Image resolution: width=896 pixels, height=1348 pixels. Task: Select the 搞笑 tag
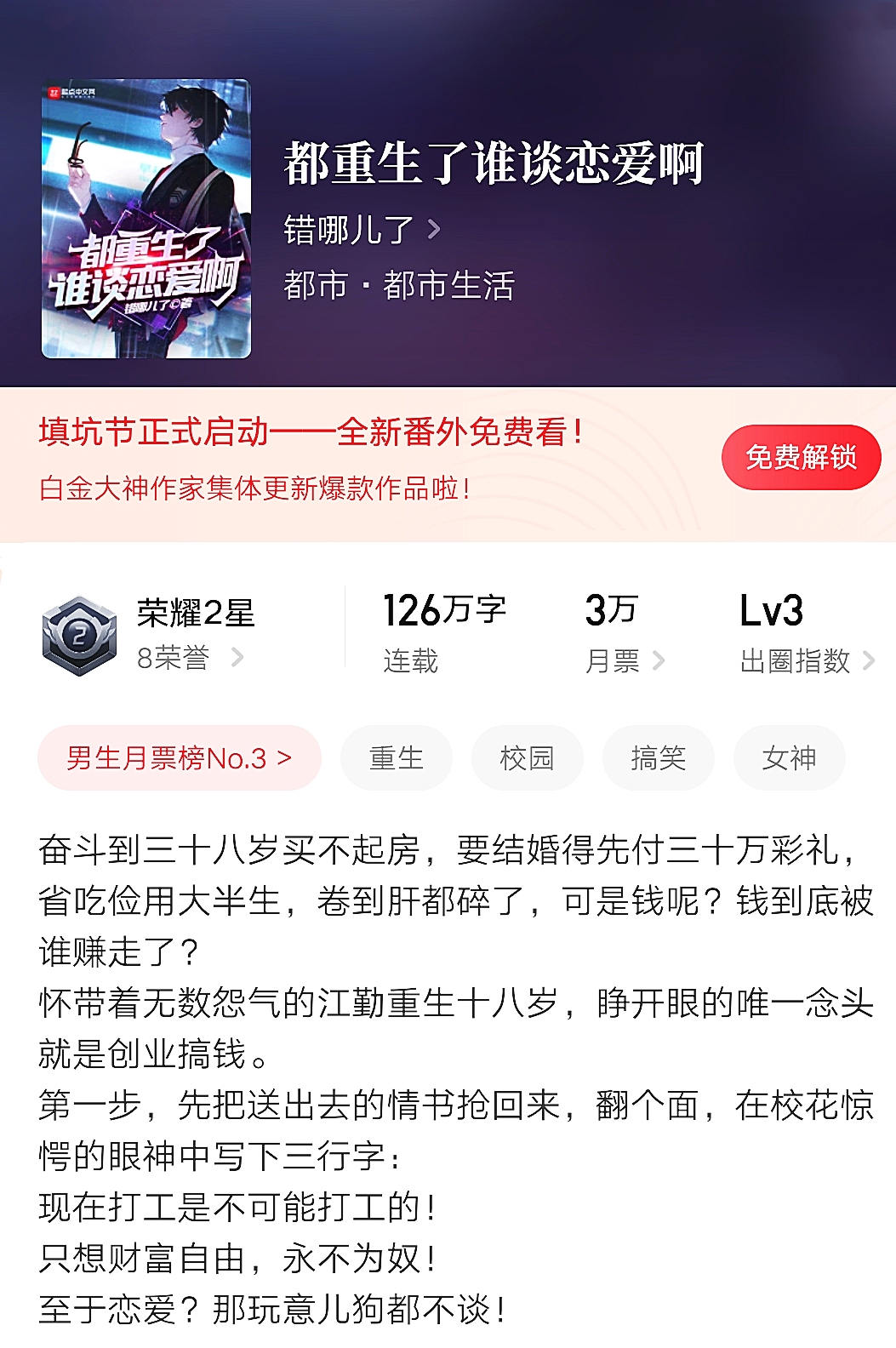[658, 757]
